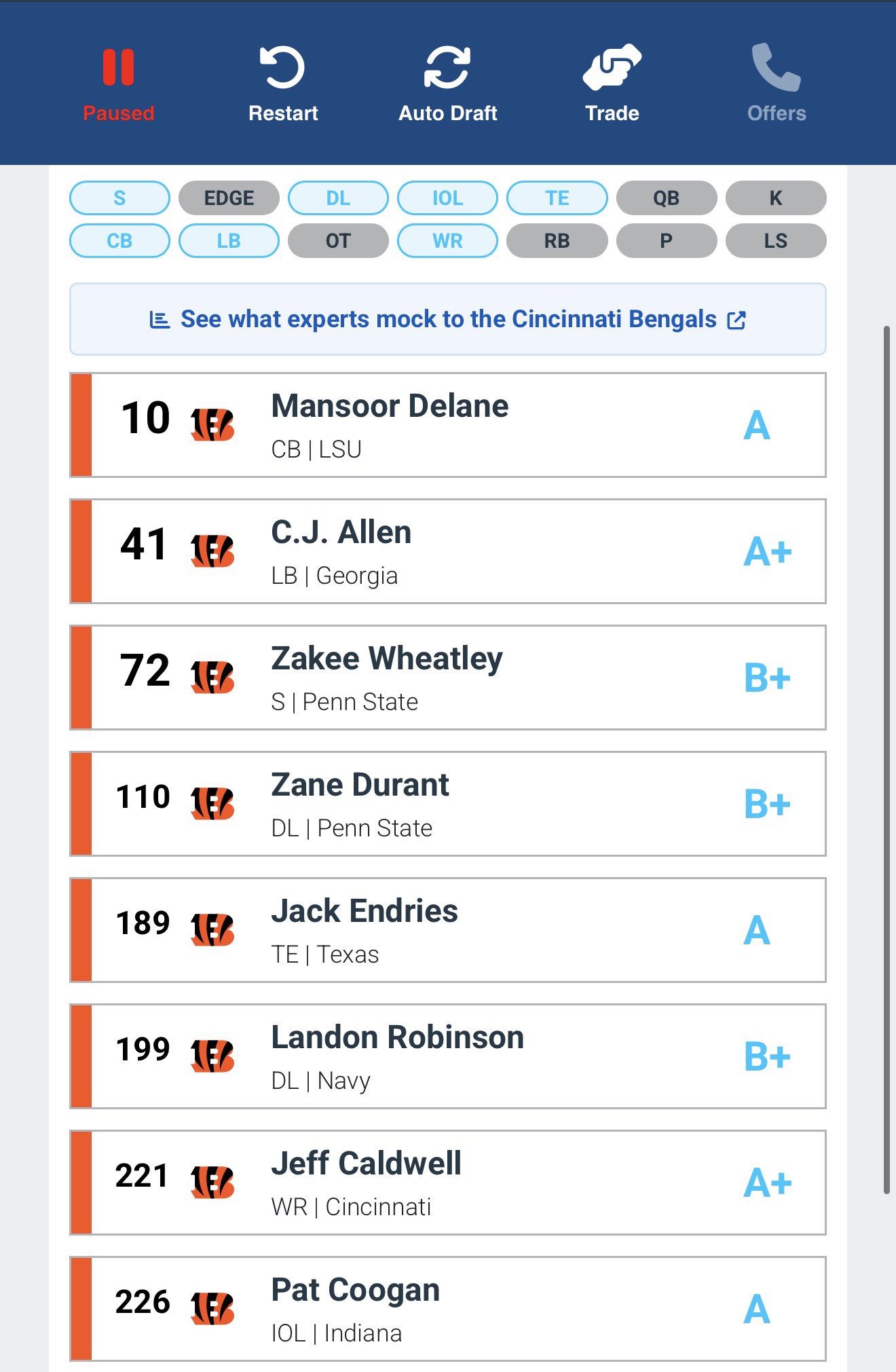Tap the RB position chip
This screenshot has width=896, height=1372.
click(x=557, y=241)
